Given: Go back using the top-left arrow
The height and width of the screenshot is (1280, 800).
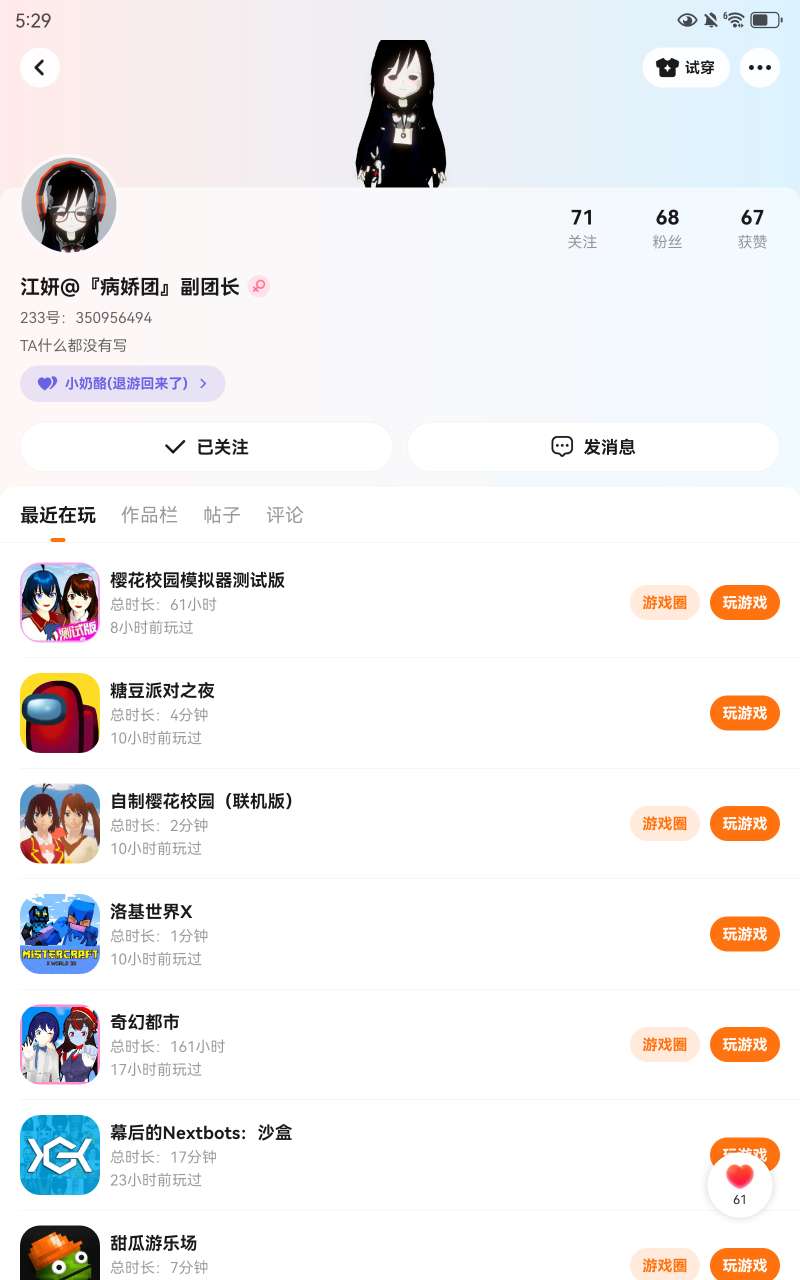Looking at the screenshot, I should (x=40, y=68).
